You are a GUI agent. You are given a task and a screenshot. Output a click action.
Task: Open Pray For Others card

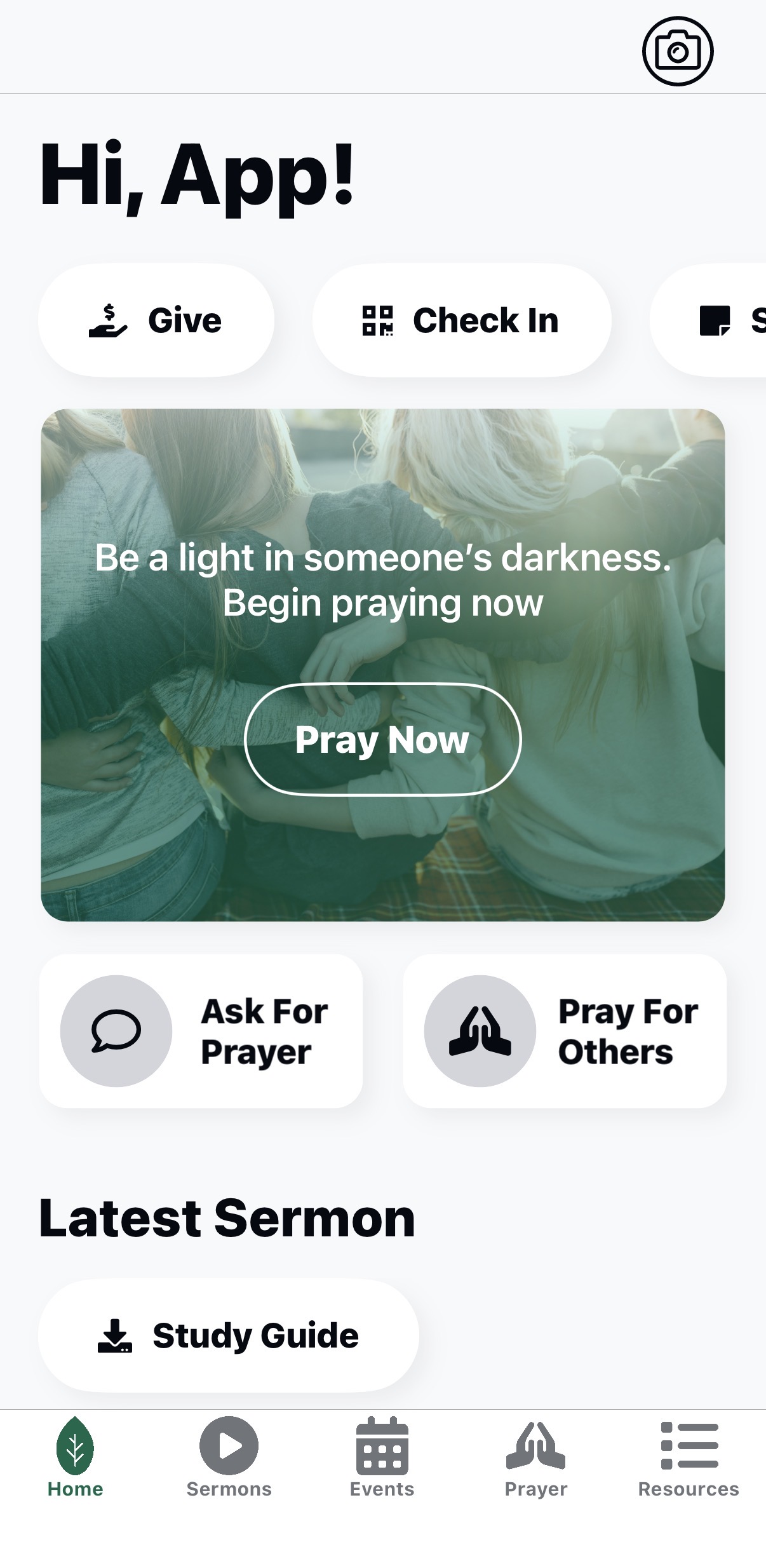click(564, 1031)
